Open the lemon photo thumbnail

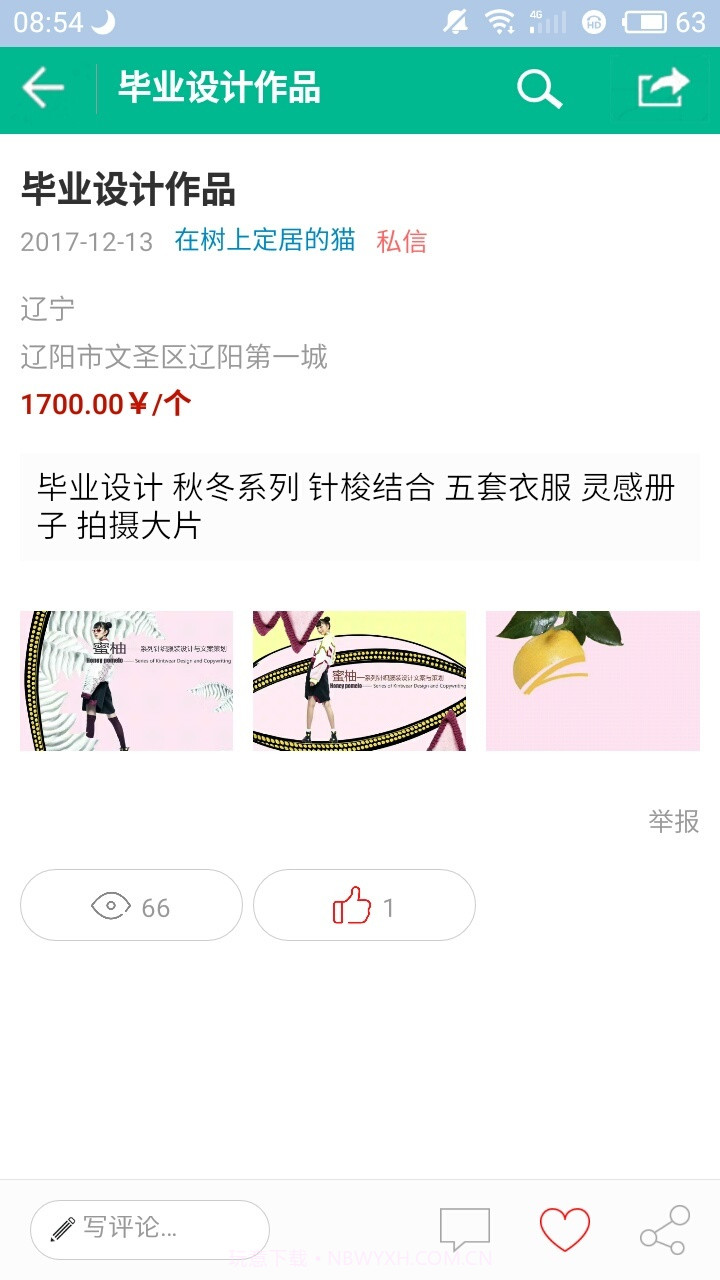(593, 680)
